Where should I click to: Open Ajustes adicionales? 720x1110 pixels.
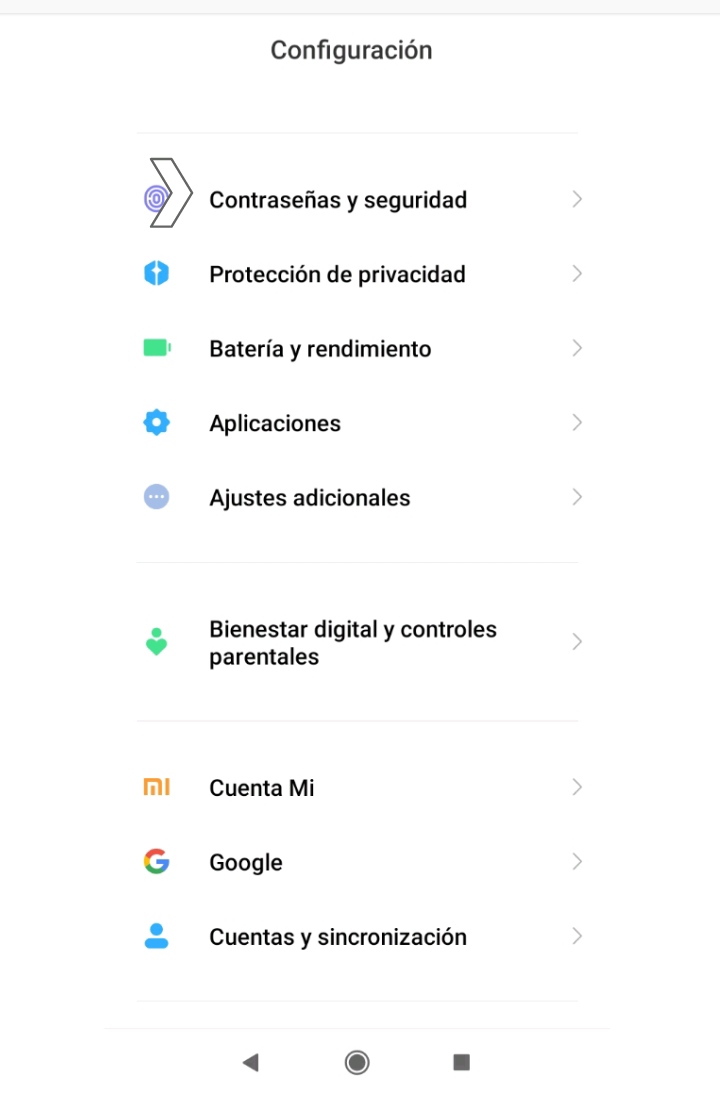[x=310, y=498]
